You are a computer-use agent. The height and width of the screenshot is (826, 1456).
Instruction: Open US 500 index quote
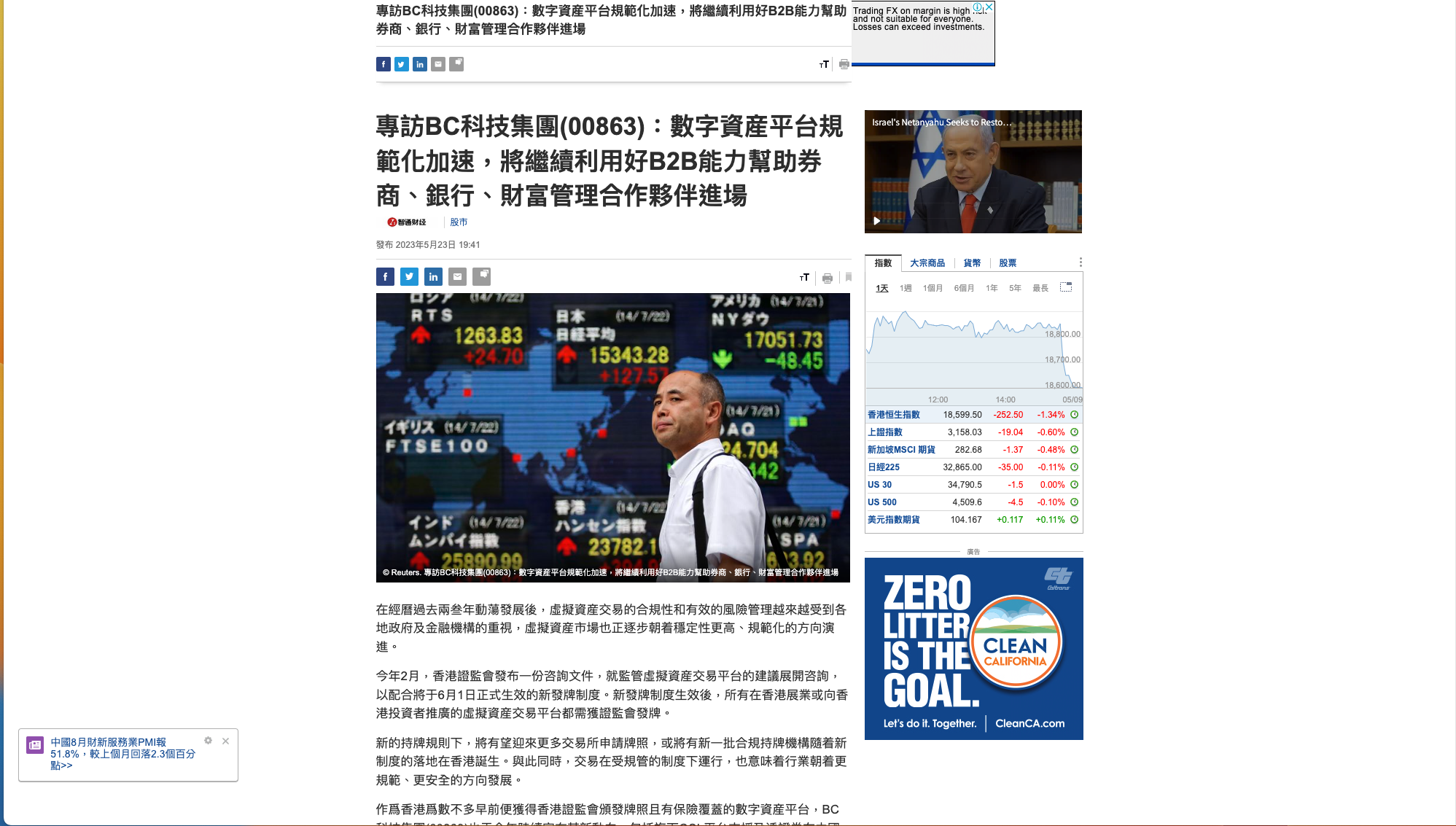click(881, 502)
